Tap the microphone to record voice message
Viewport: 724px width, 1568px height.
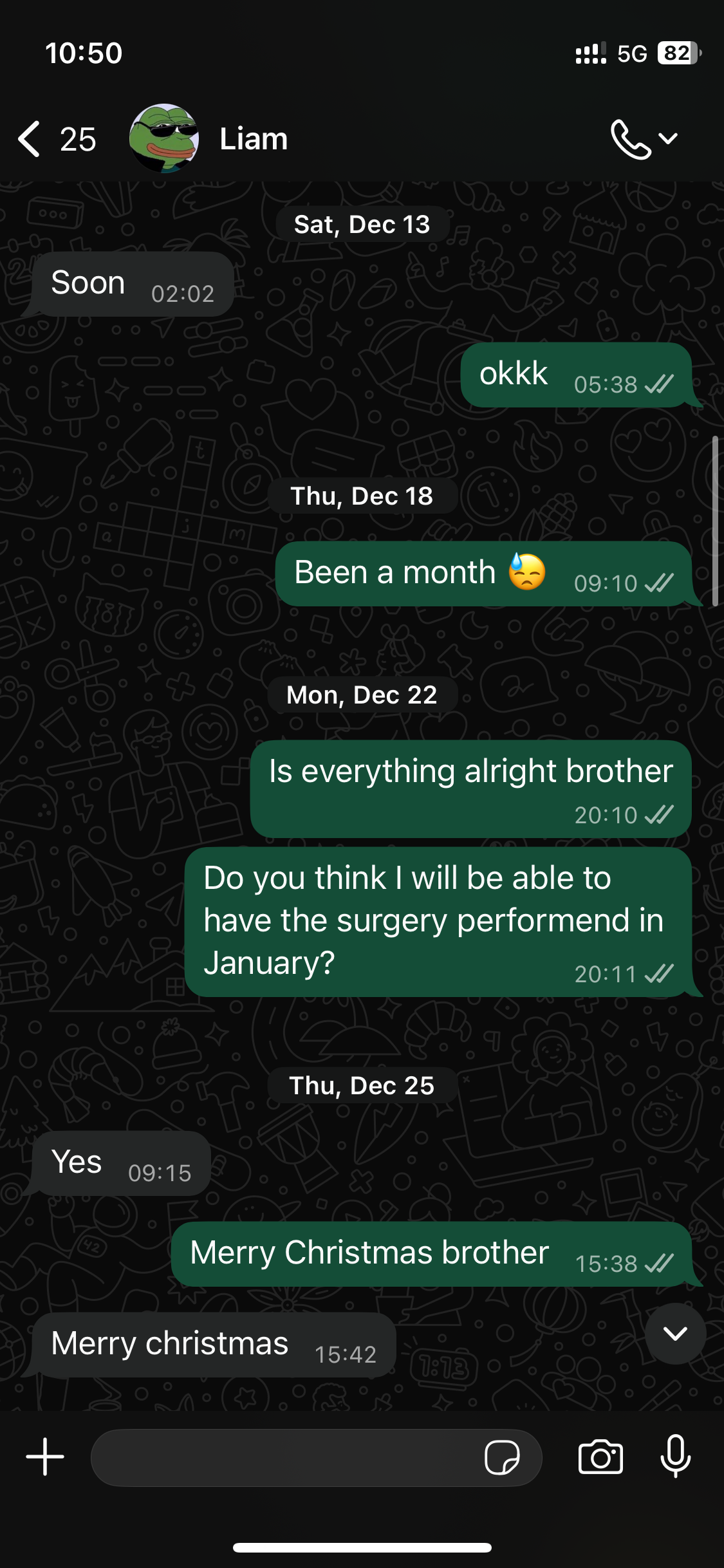pyautogui.click(x=675, y=1456)
